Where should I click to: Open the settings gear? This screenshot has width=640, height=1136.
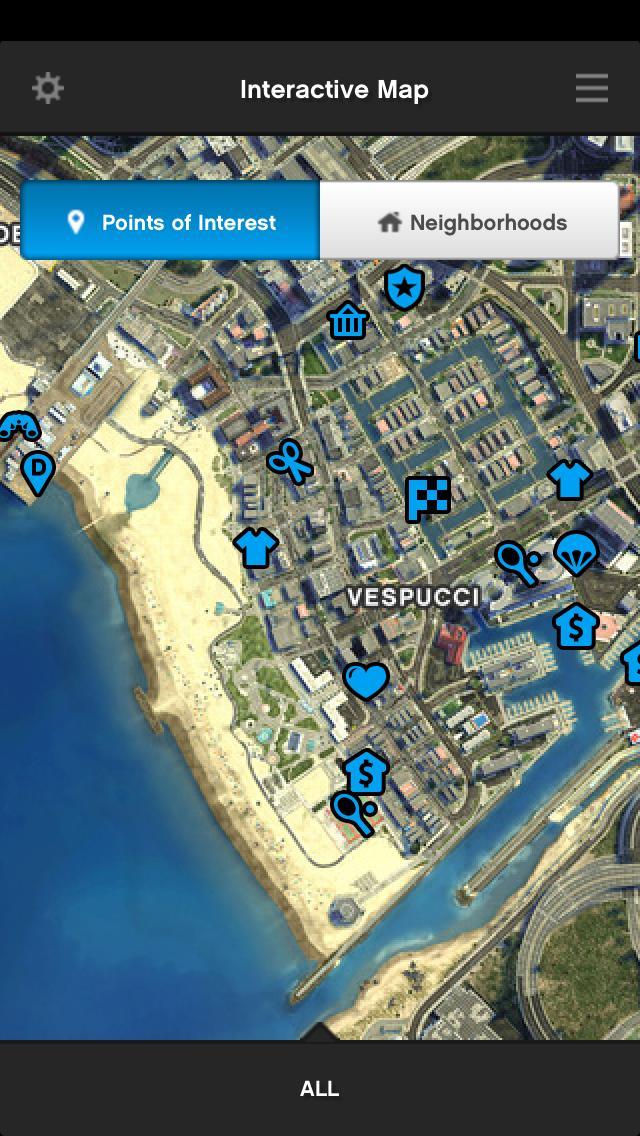[x=47, y=88]
